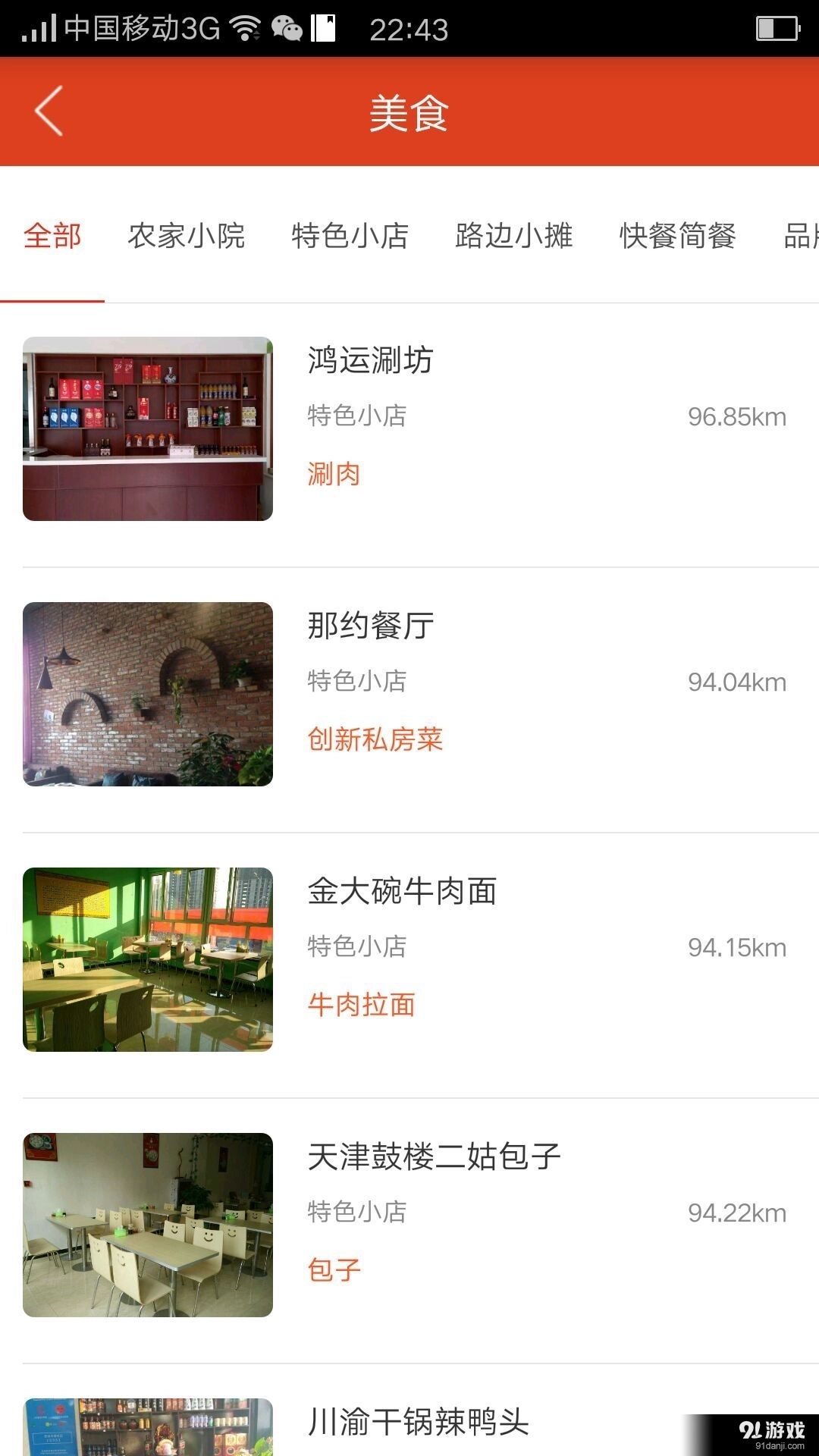Tap the WeChat notification icon in status bar
Image resolution: width=819 pixels, height=1456 pixels.
tap(284, 29)
